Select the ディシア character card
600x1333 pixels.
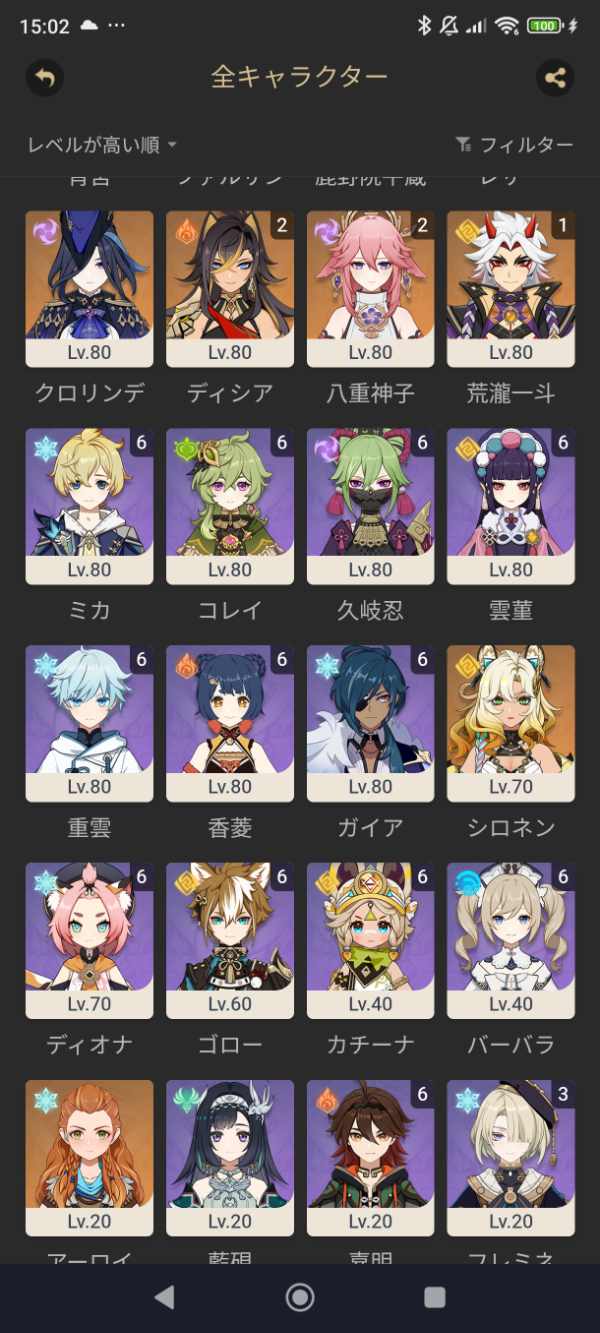point(230,288)
